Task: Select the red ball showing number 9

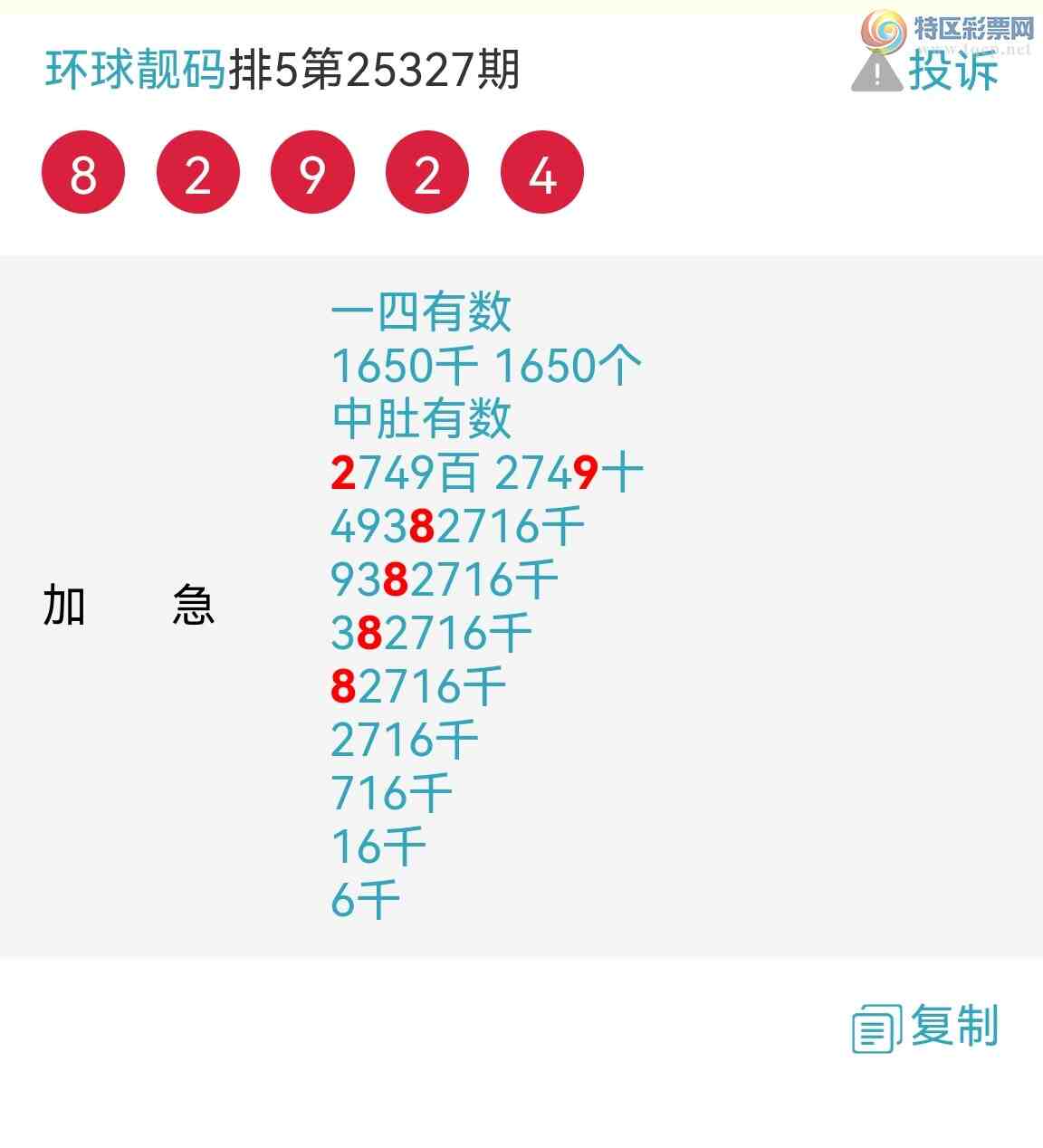Action: (312, 173)
